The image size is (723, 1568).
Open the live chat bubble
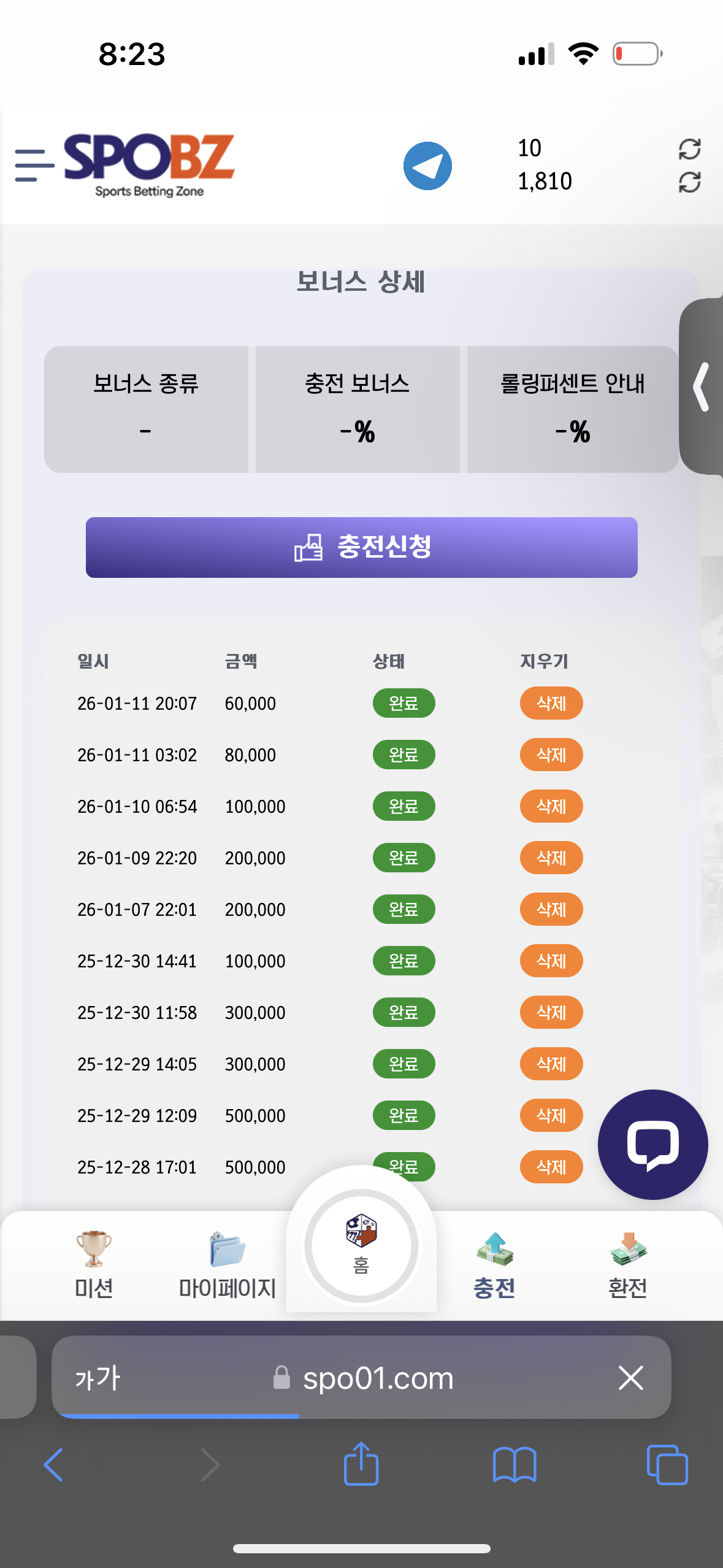click(x=652, y=1144)
